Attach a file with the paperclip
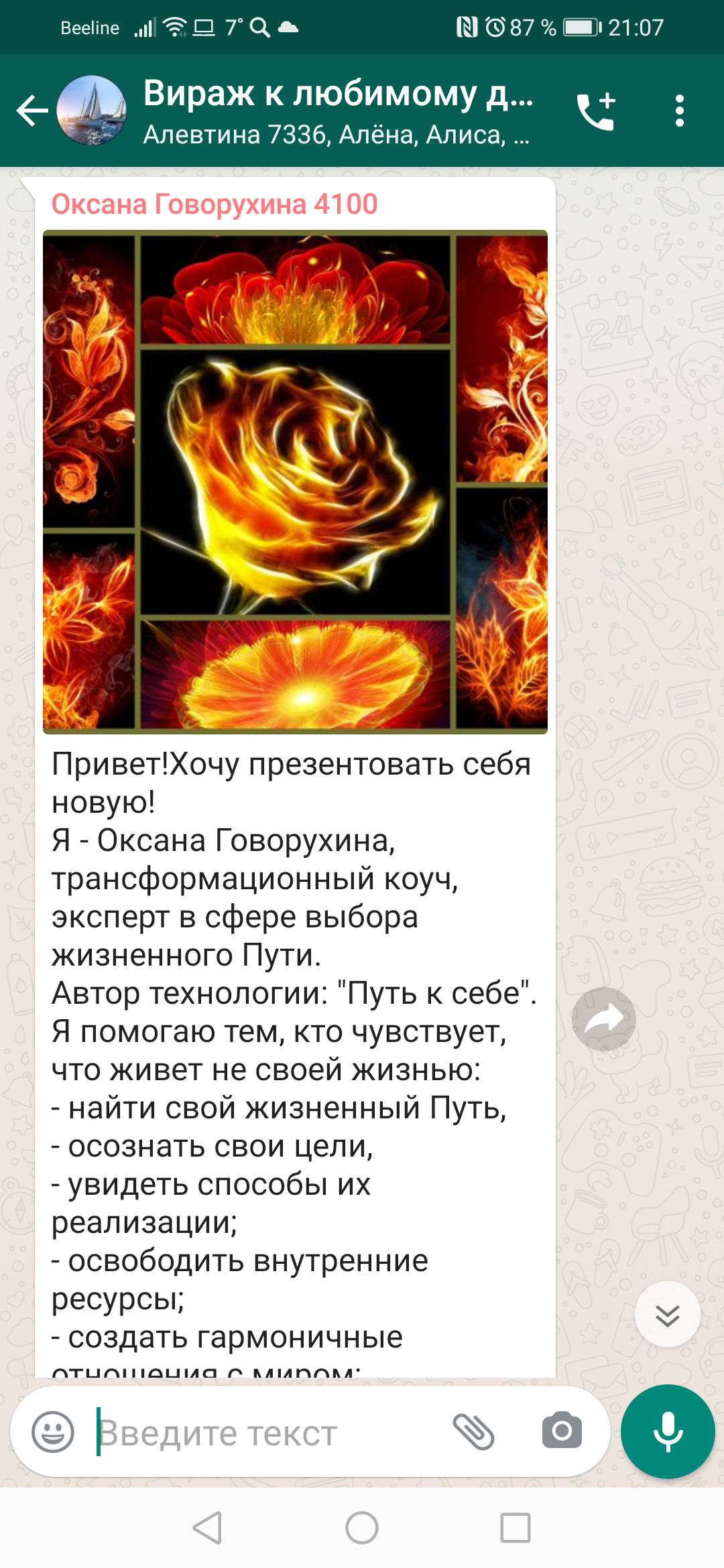 coord(473,1432)
